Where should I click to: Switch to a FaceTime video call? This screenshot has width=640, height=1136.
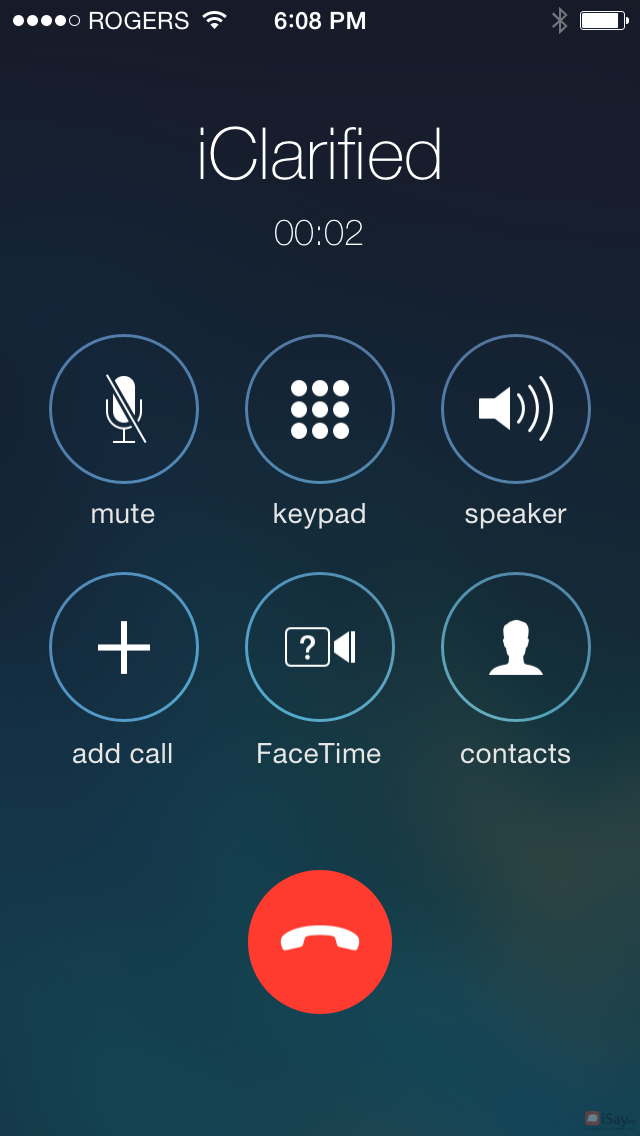pyautogui.click(x=320, y=647)
